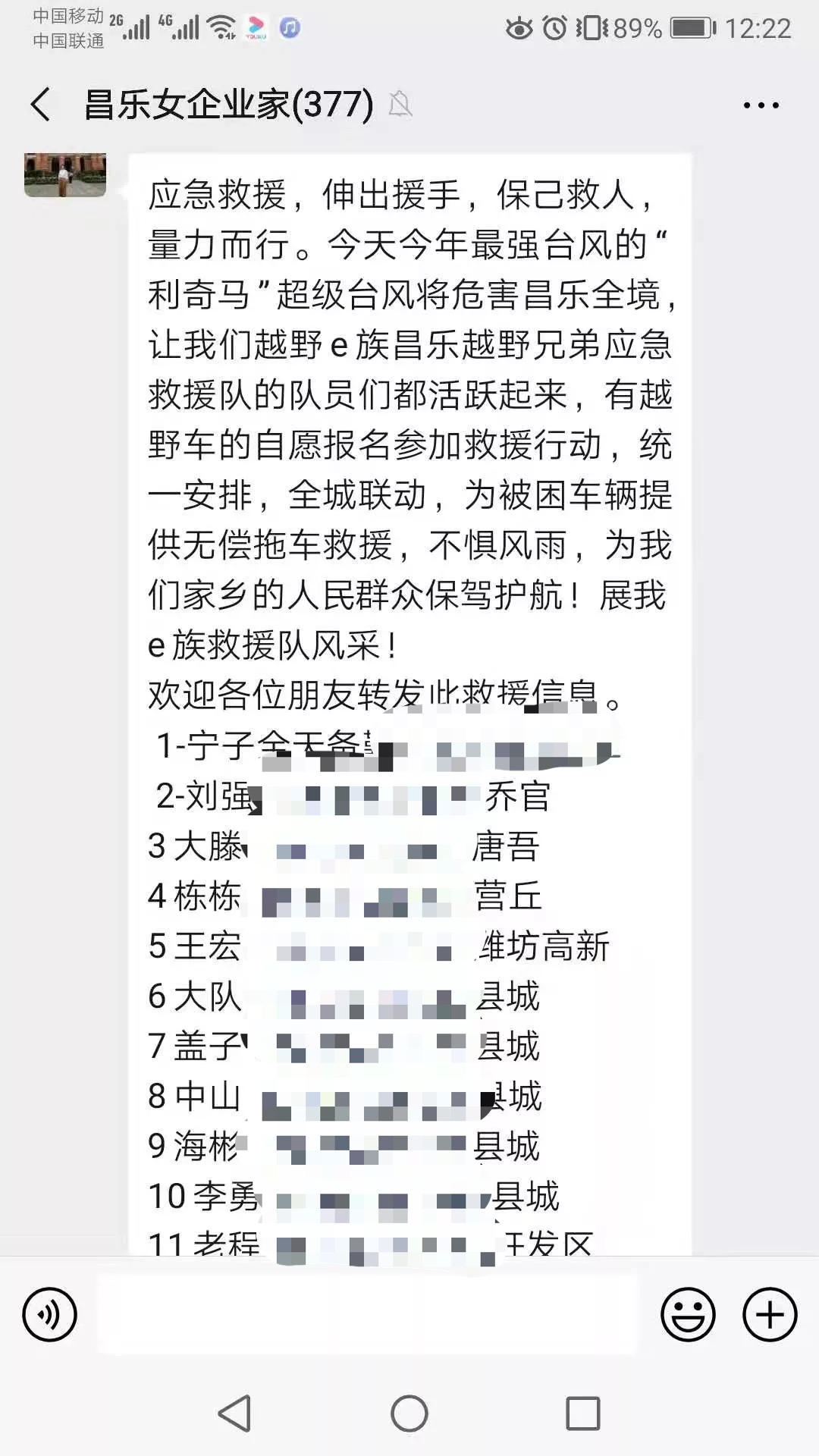Open recent apps from navigation bar
The width and height of the screenshot is (819, 1456).
583,1414
